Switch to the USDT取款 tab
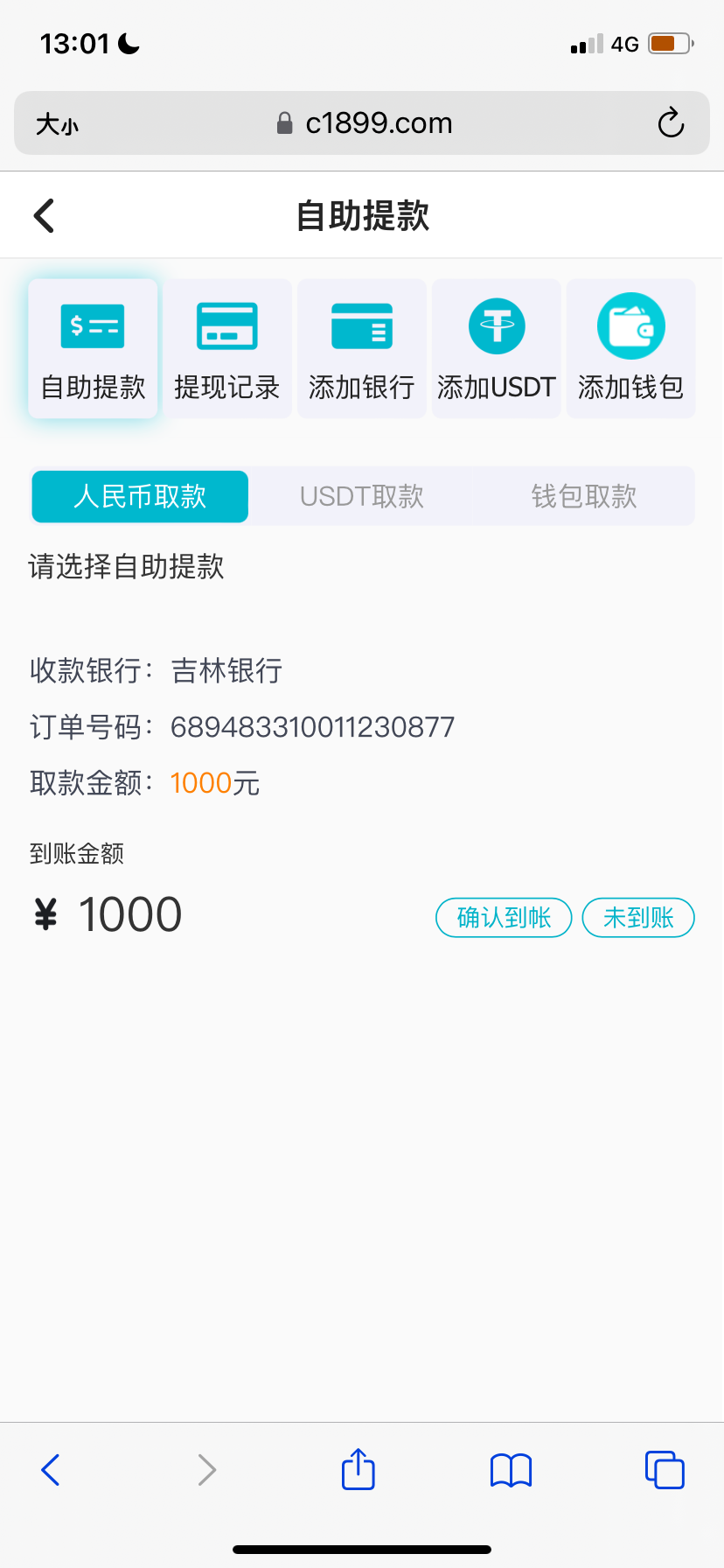This screenshot has width=724, height=1568. pyautogui.click(x=361, y=496)
